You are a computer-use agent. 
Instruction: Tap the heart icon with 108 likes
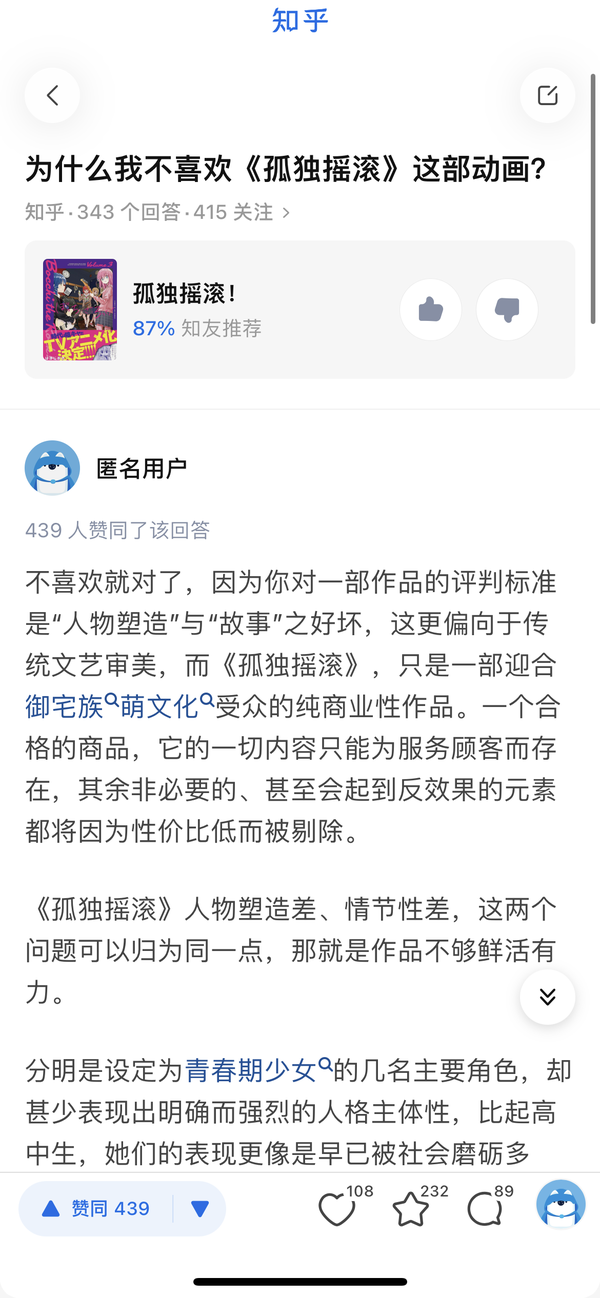pos(337,1209)
